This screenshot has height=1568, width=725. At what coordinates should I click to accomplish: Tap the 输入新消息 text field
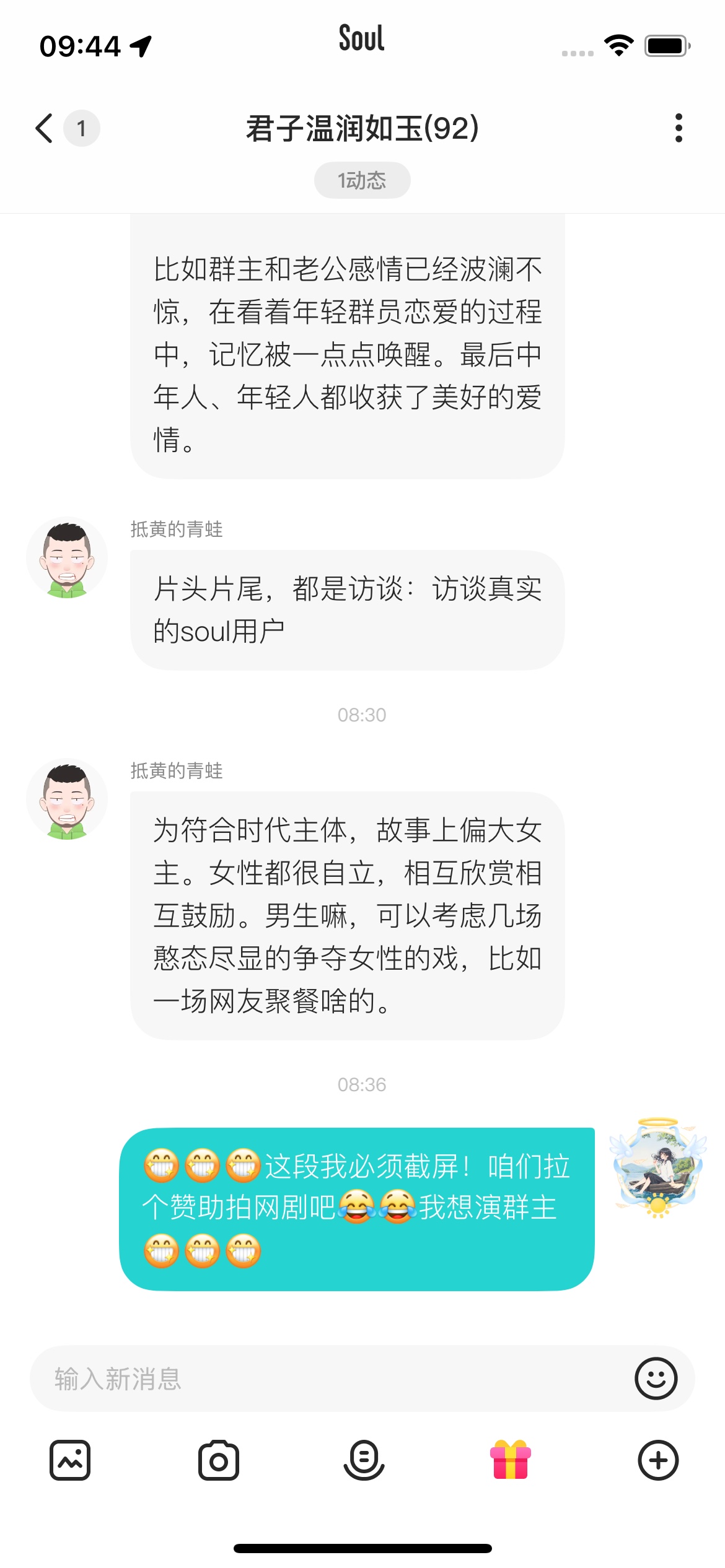pyautogui.click(x=335, y=1379)
